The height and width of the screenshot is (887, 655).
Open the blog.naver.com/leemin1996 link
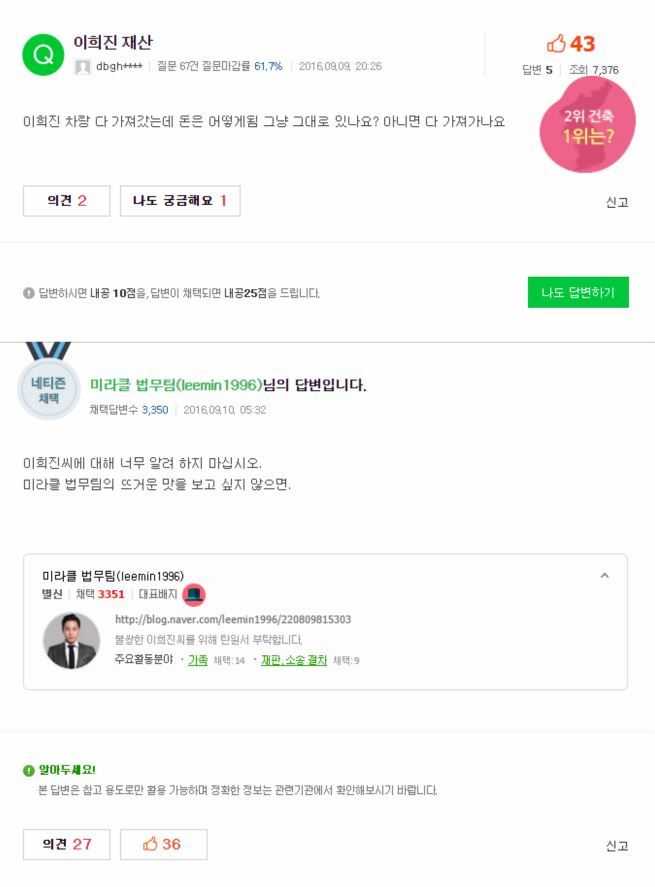tap(233, 619)
